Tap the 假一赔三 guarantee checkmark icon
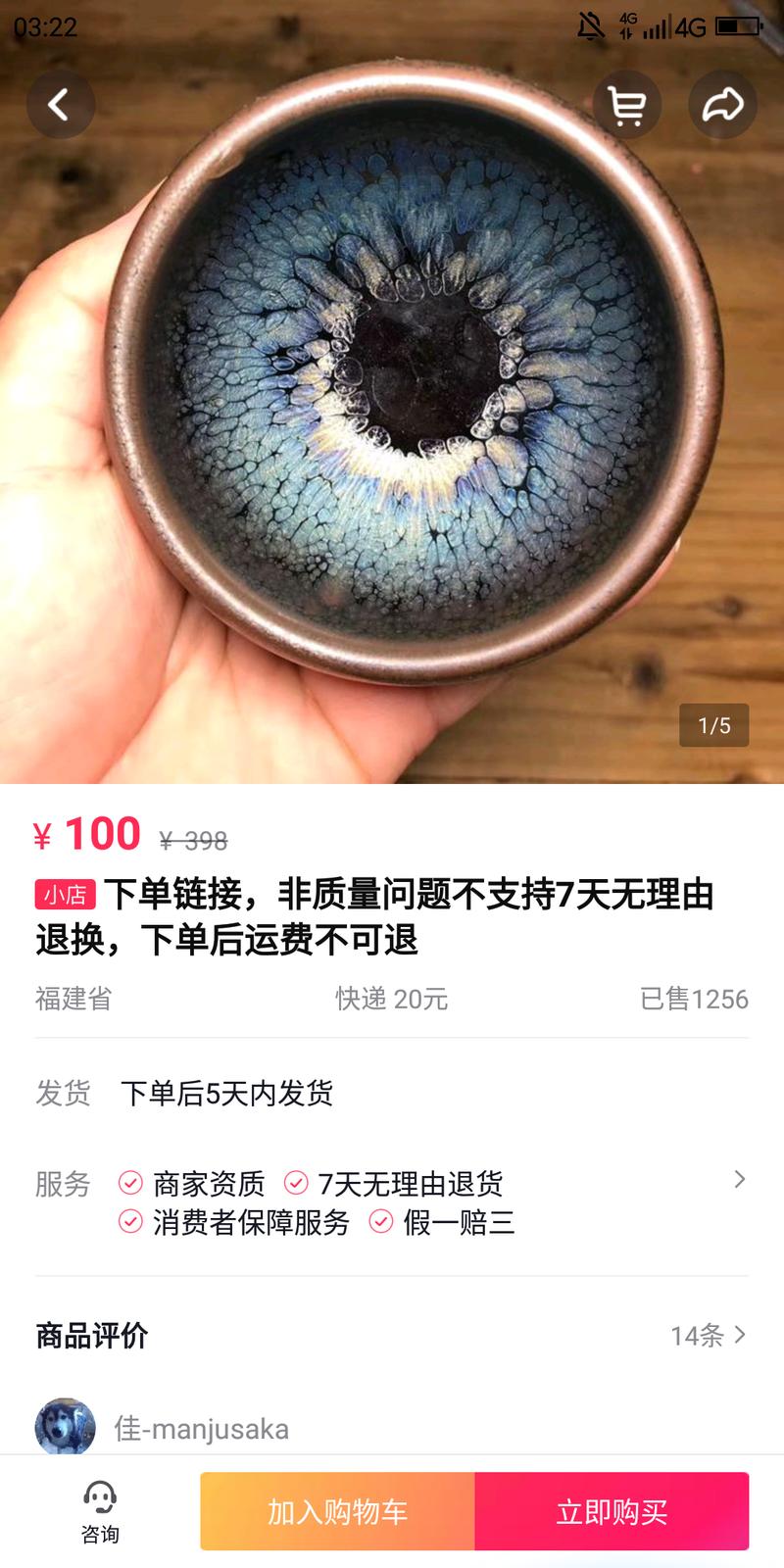 (378, 1223)
